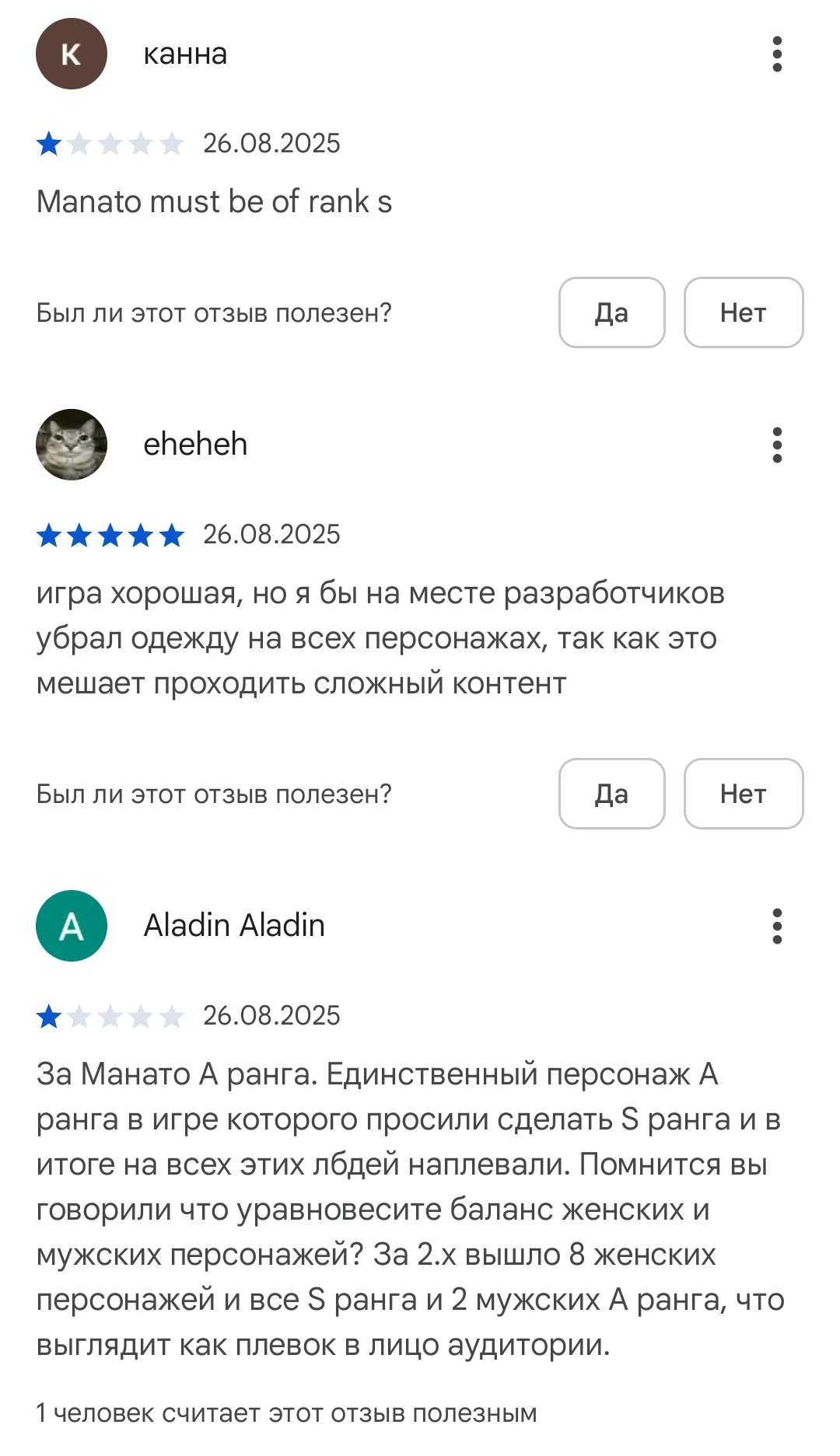840x1456 pixels.
Task: Mark канна's review as helpful with Да
Action: pos(611,312)
